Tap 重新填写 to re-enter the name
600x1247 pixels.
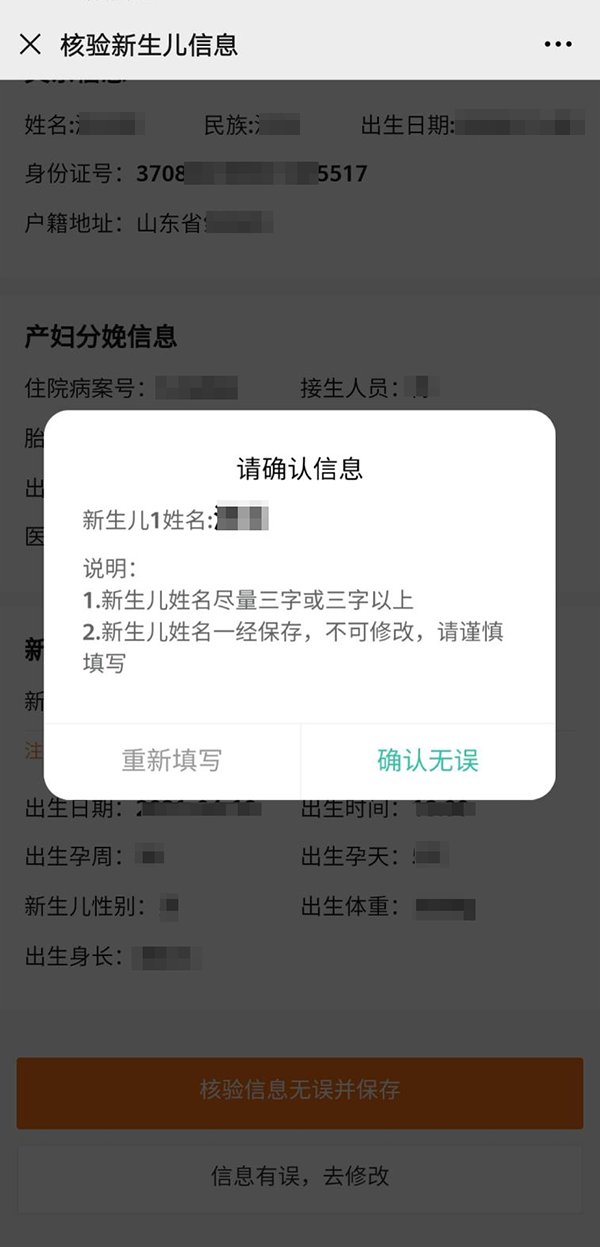(172, 760)
